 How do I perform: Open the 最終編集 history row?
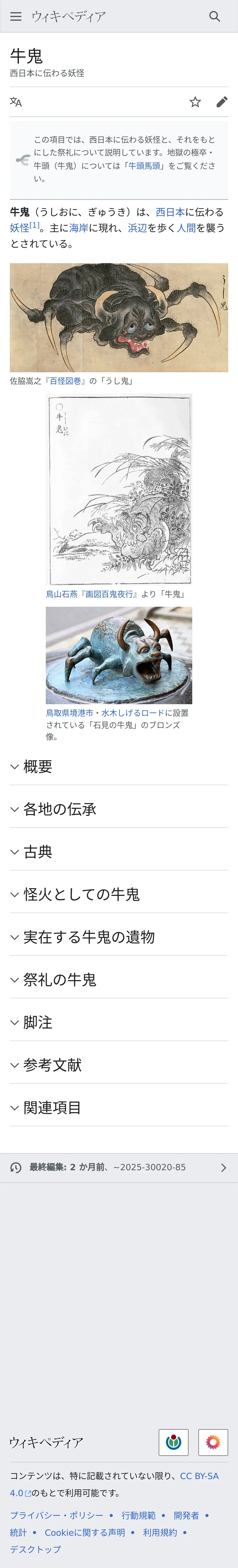(x=119, y=1168)
